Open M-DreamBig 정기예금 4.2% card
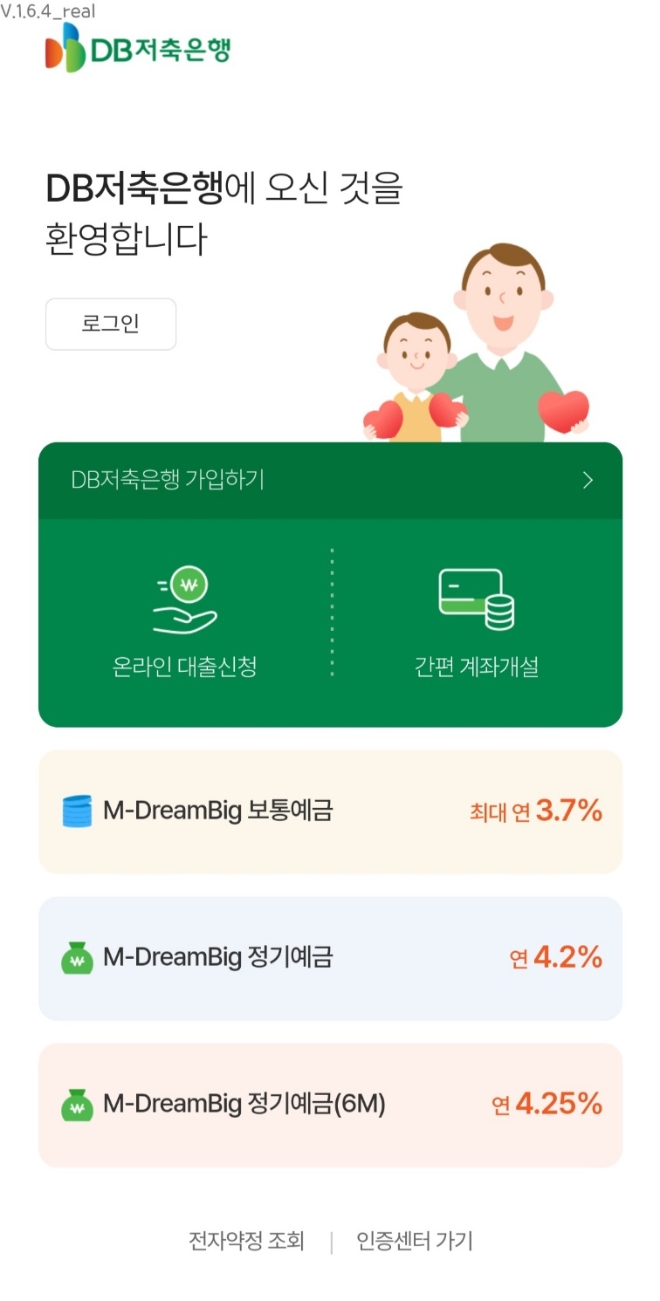 click(330, 958)
